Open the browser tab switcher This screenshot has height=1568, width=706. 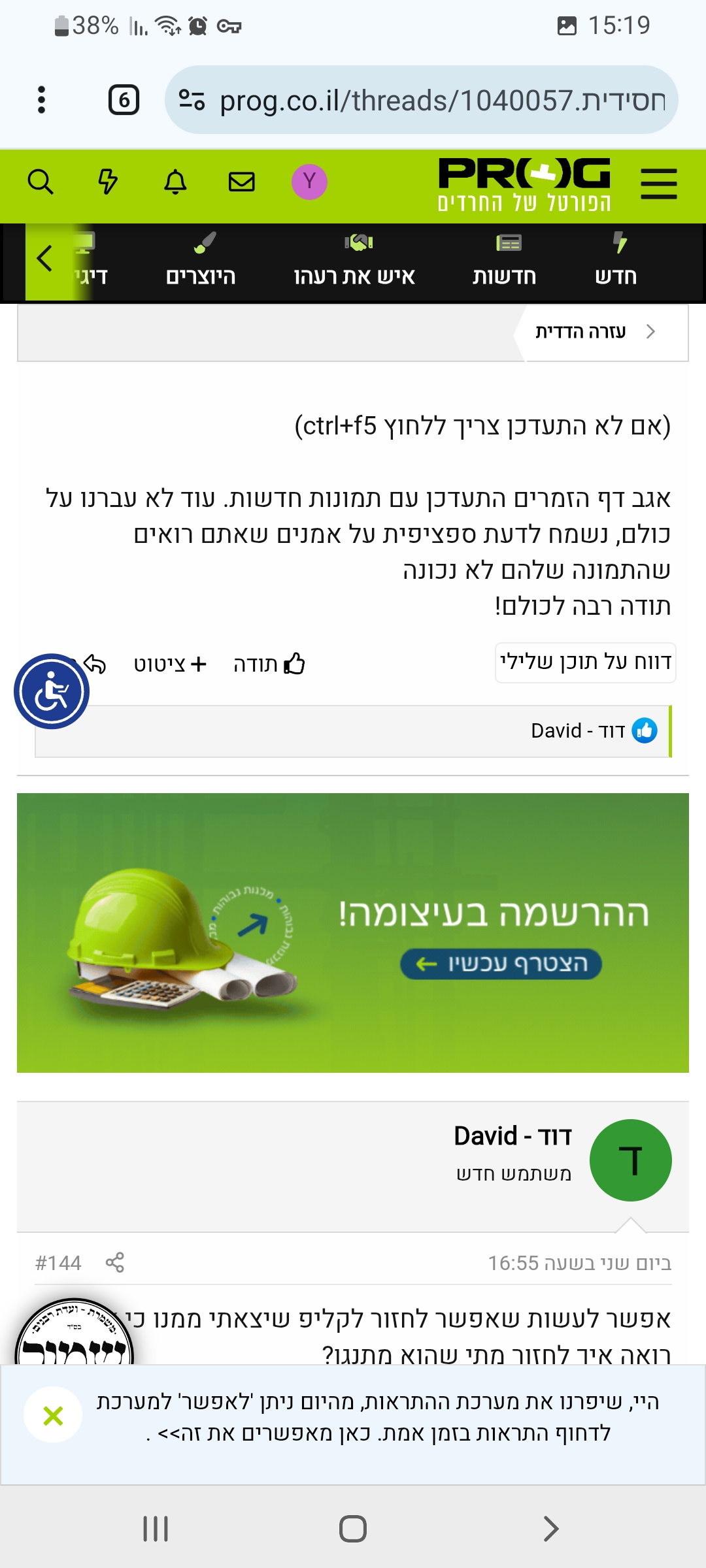click(x=124, y=100)
